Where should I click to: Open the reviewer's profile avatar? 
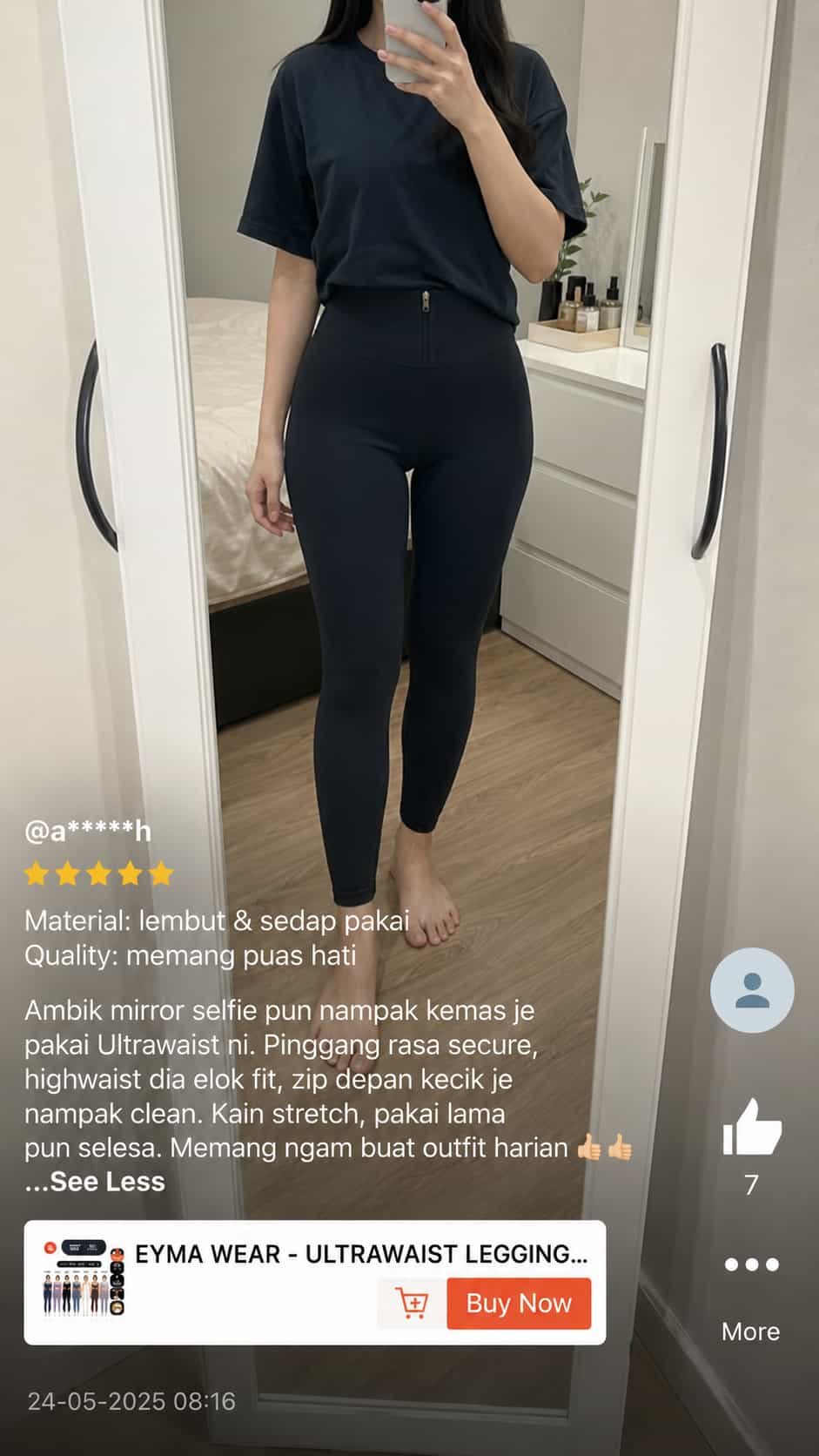point(752,990)
